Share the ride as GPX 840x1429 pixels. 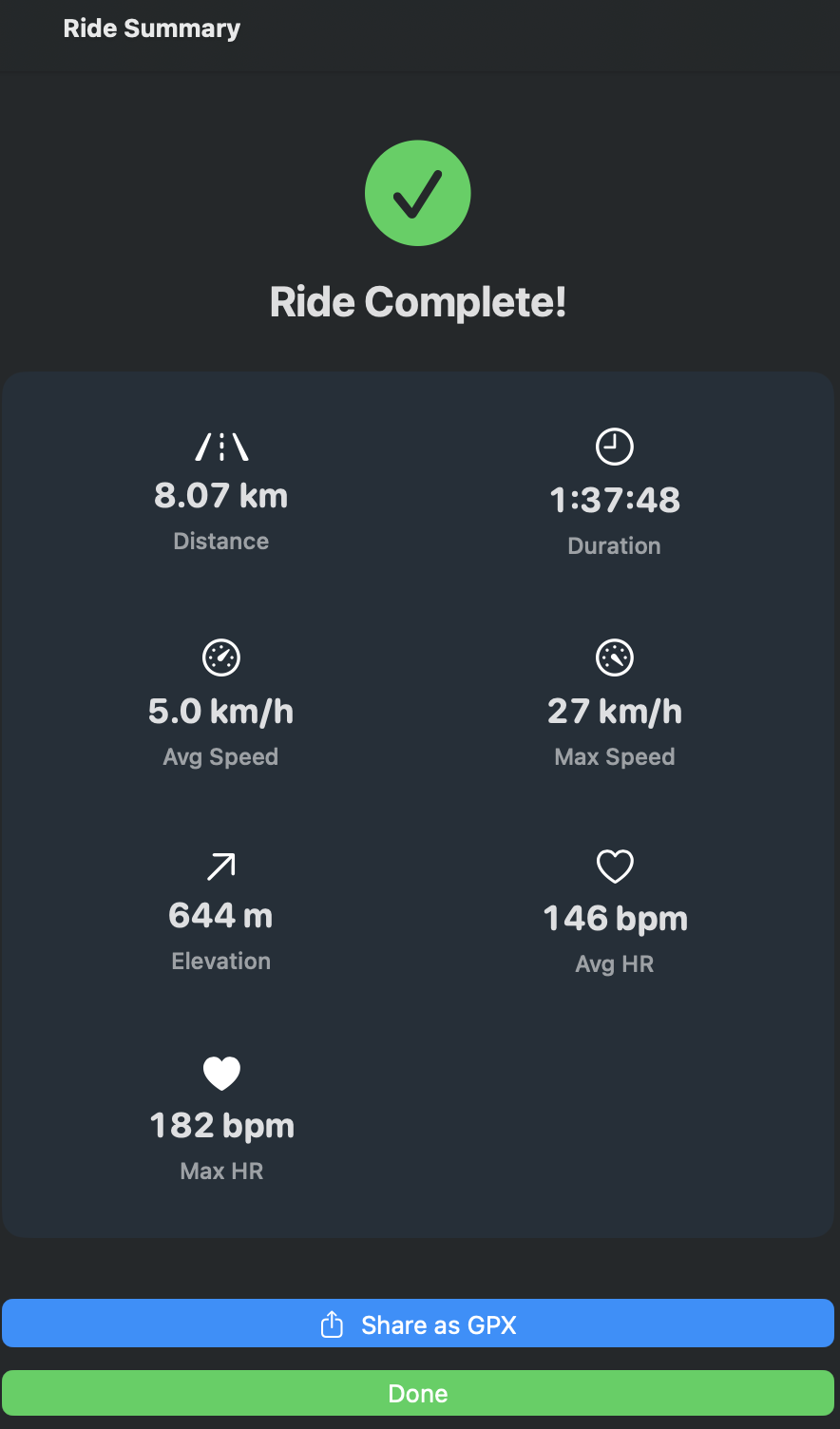coord(418,1324)
